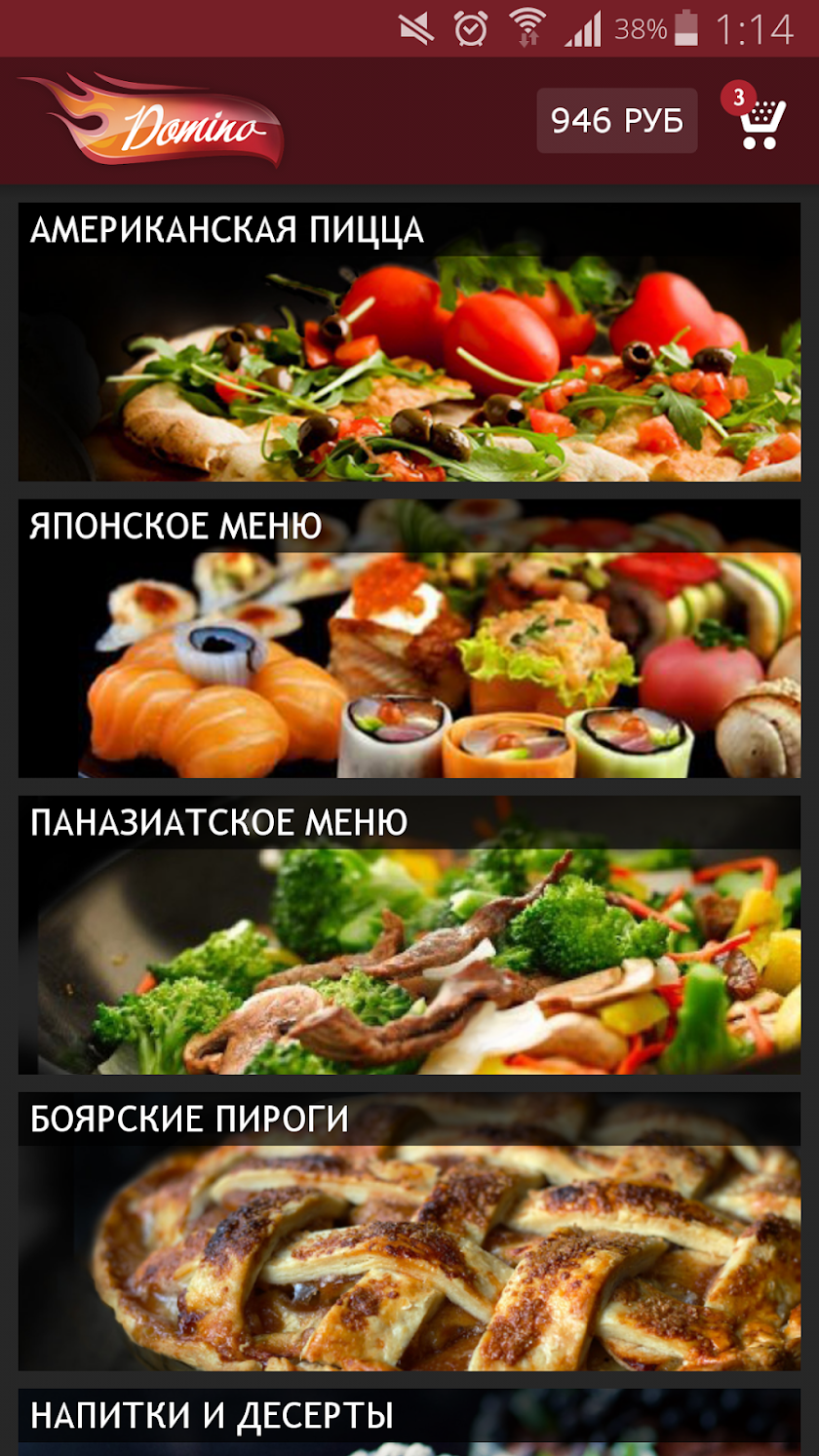Select the Паназиатское меню category
The height and width of the screenshot is (1456, 819).
[409, 934]
